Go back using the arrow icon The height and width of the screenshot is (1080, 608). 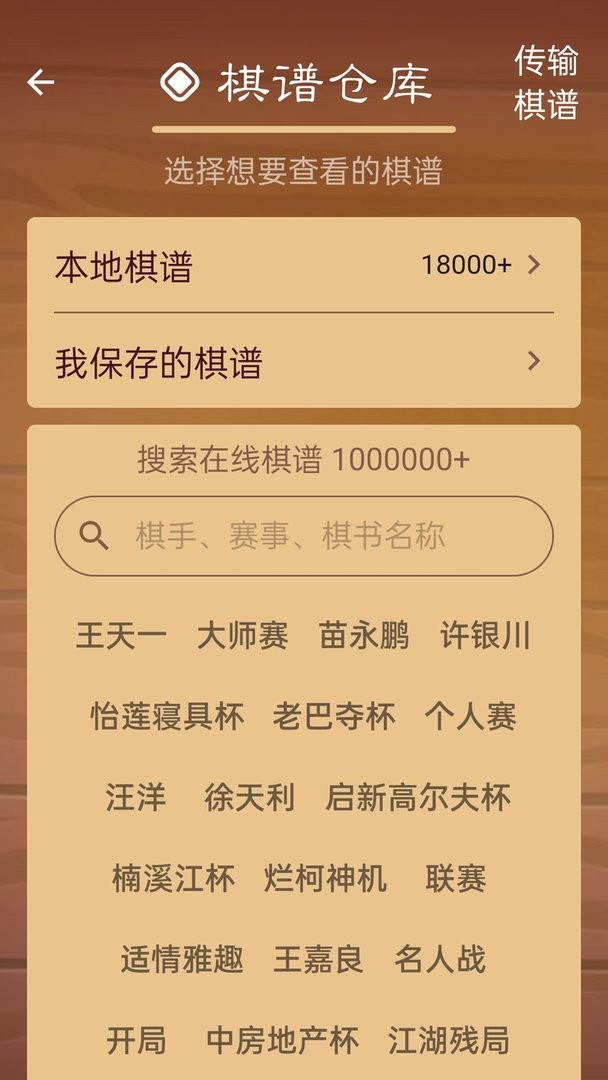pyautogui.click(x=41, y=82)
